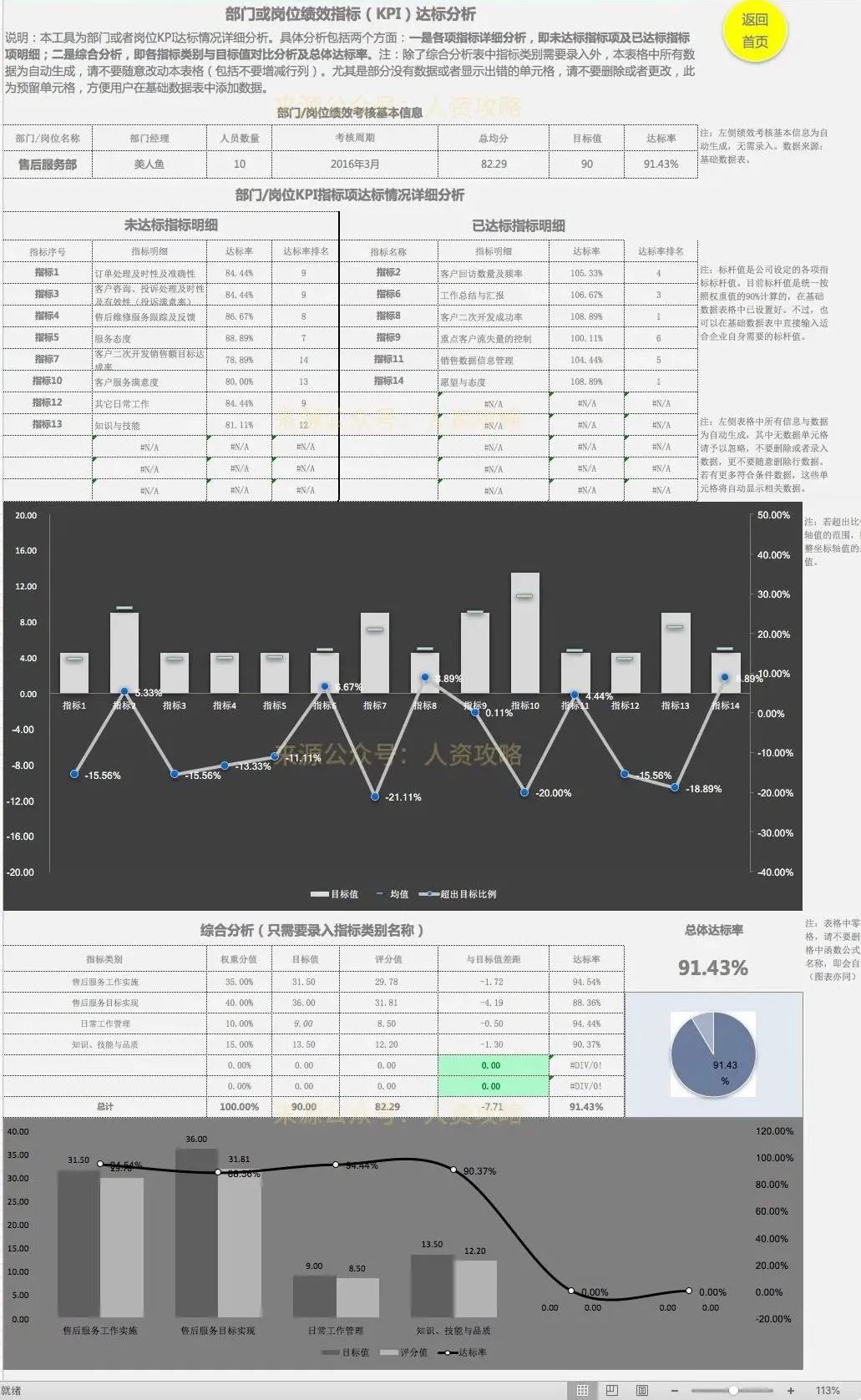Switch to normal grid view

[582, 1390]
